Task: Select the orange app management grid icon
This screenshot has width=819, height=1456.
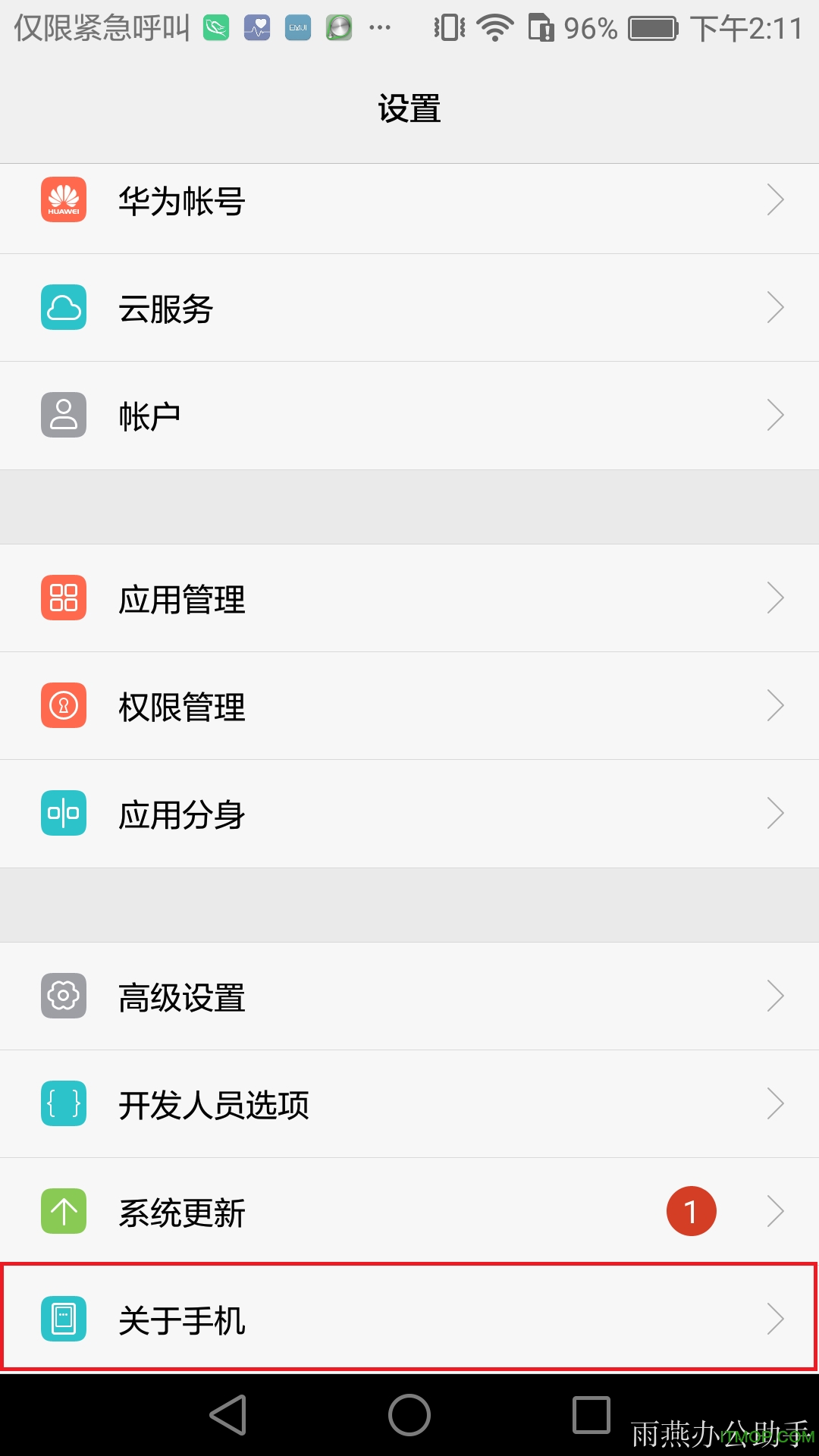Action: pyautogui.click(x=63, y=598)
